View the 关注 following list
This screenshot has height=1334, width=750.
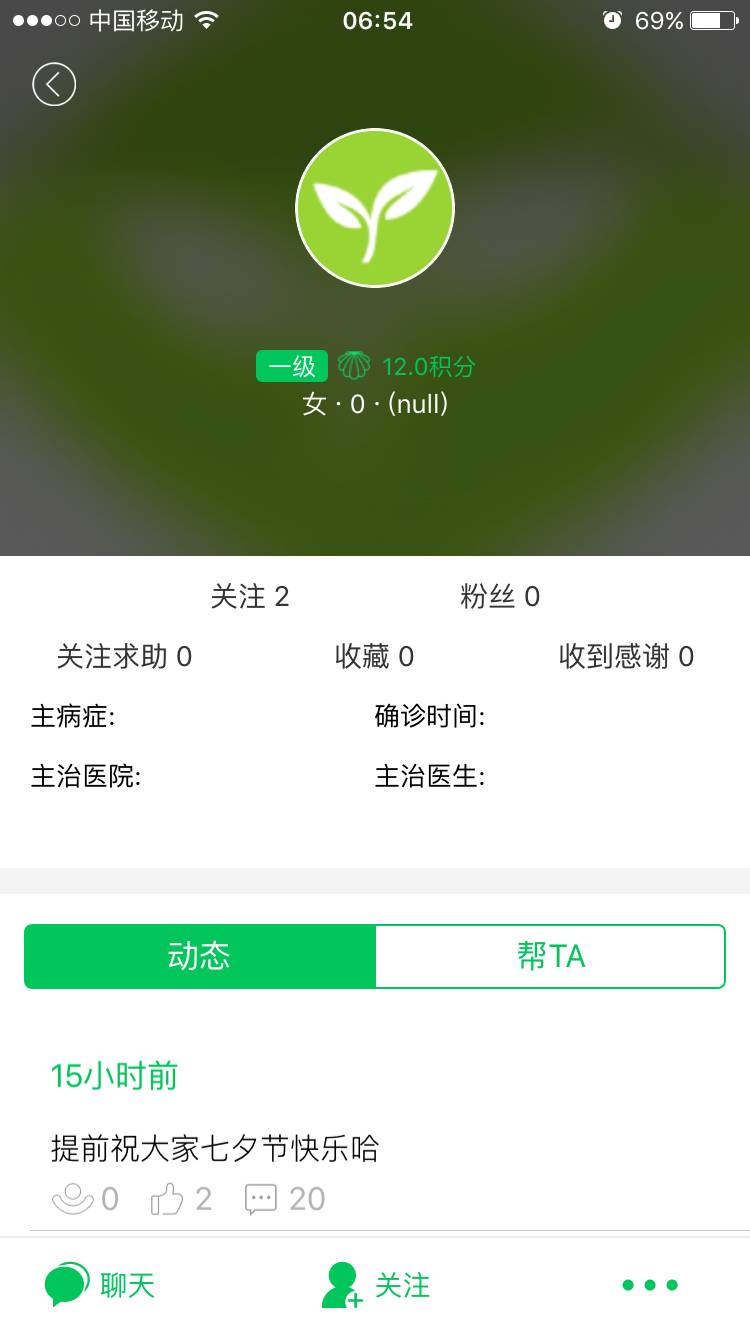(250, 597)
